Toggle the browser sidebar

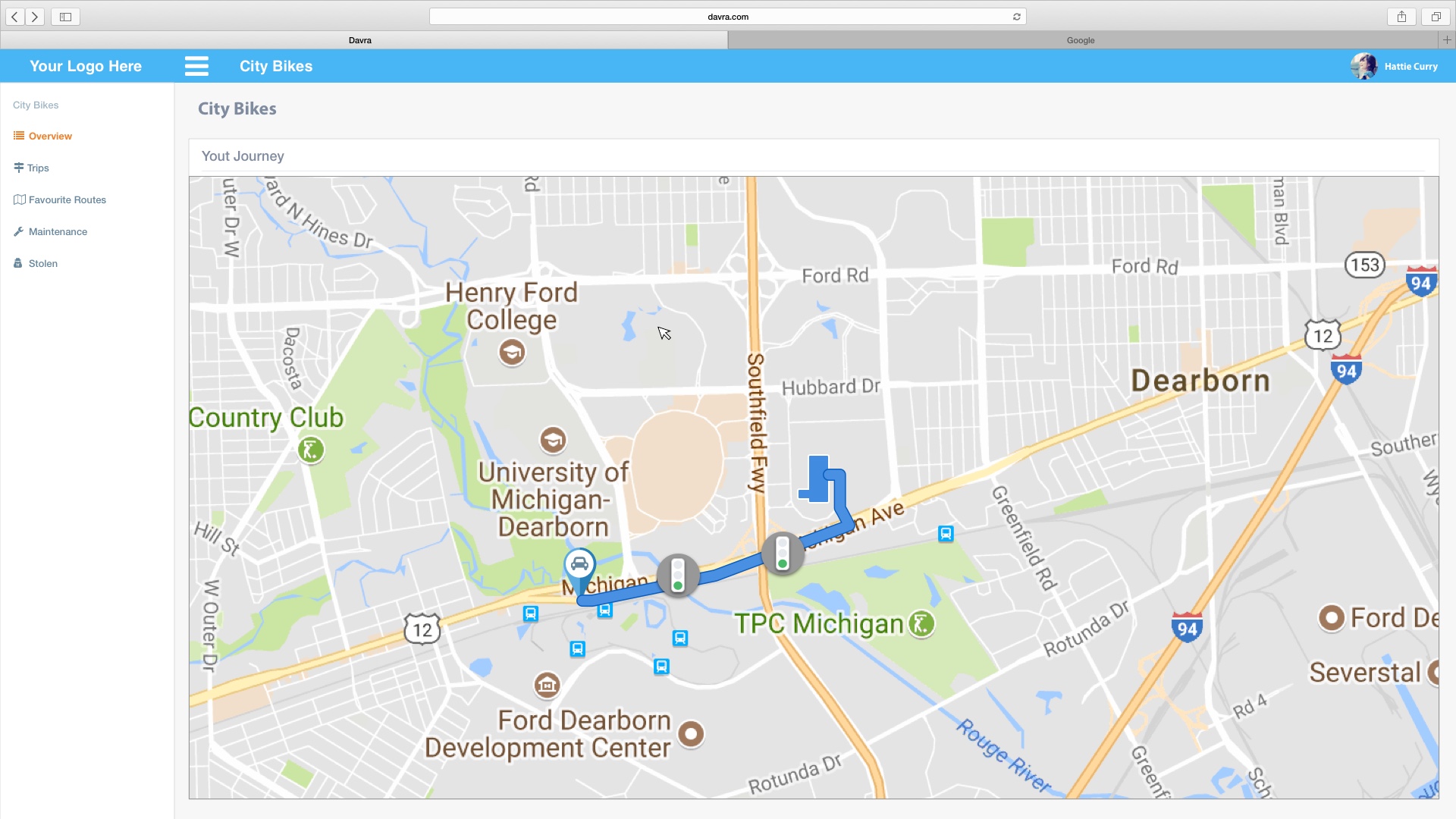pos(65,17)
